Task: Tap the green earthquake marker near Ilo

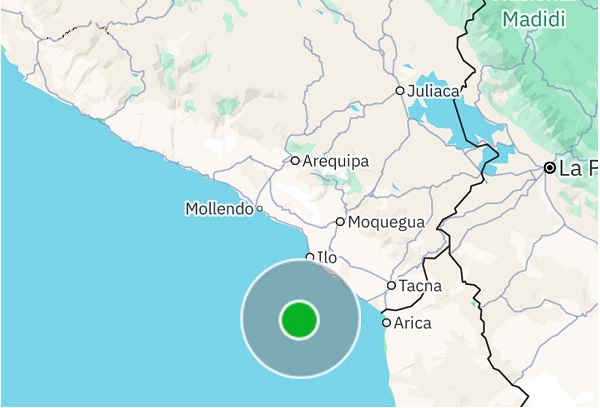Action: pos(299,320)
